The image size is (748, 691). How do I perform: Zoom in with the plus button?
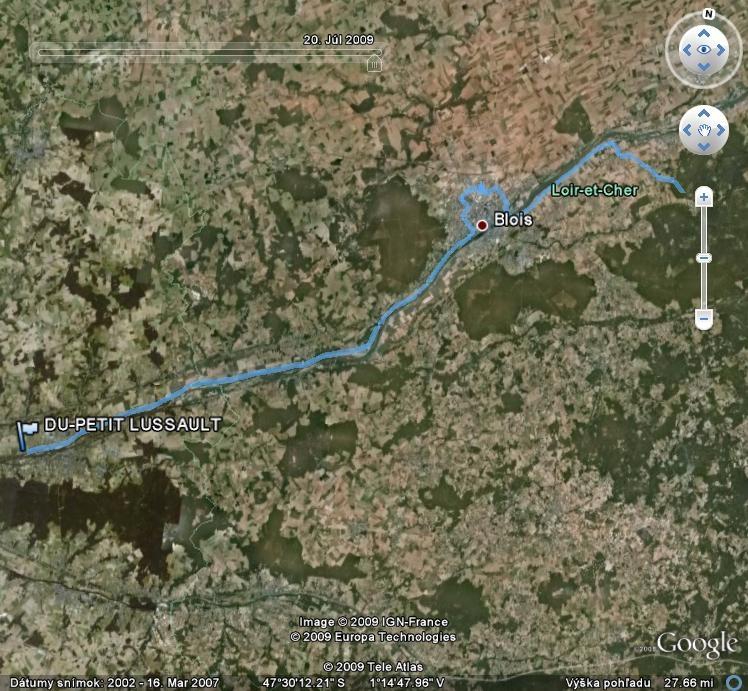point(704,197)
